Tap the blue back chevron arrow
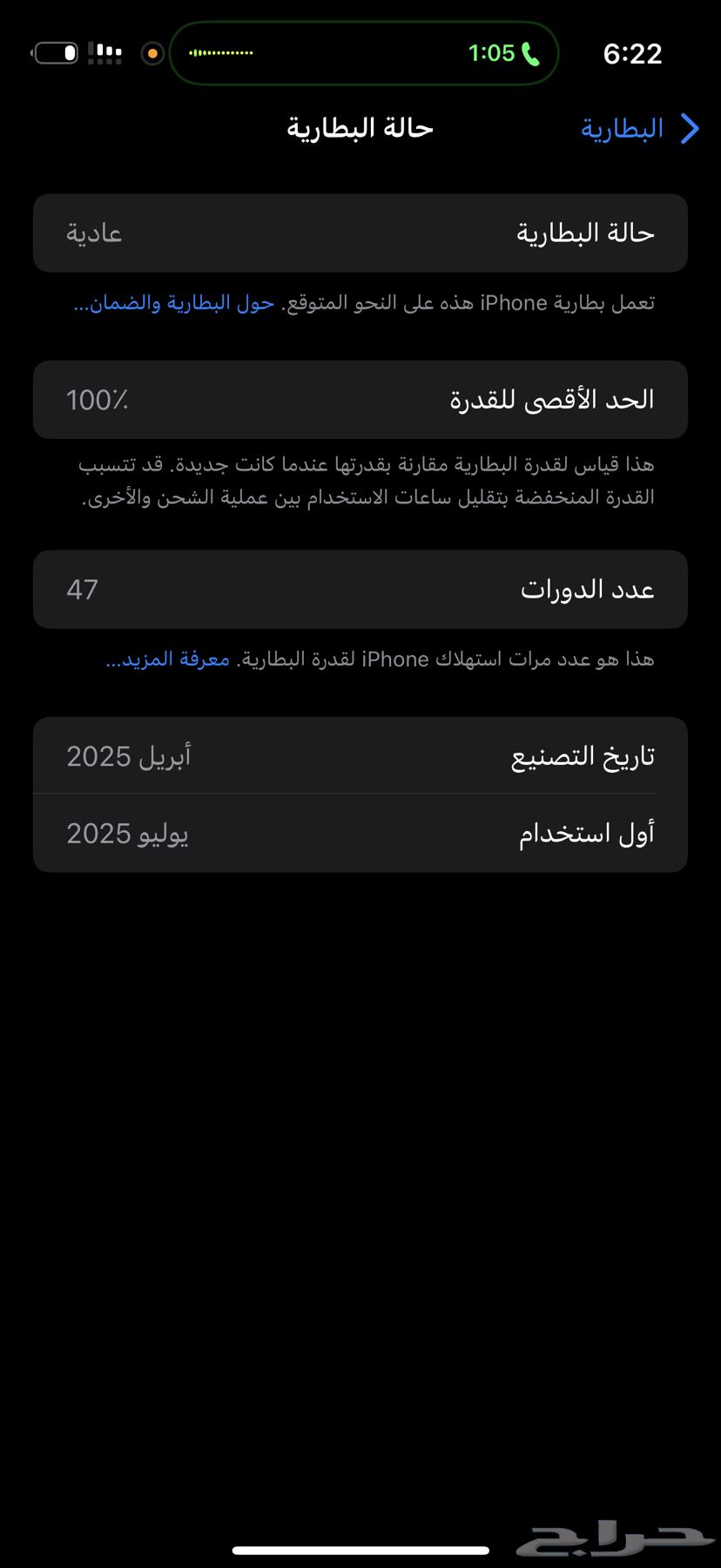This screenshot has height=1568, width=721. pyautogui.click(x=691, y=128)
